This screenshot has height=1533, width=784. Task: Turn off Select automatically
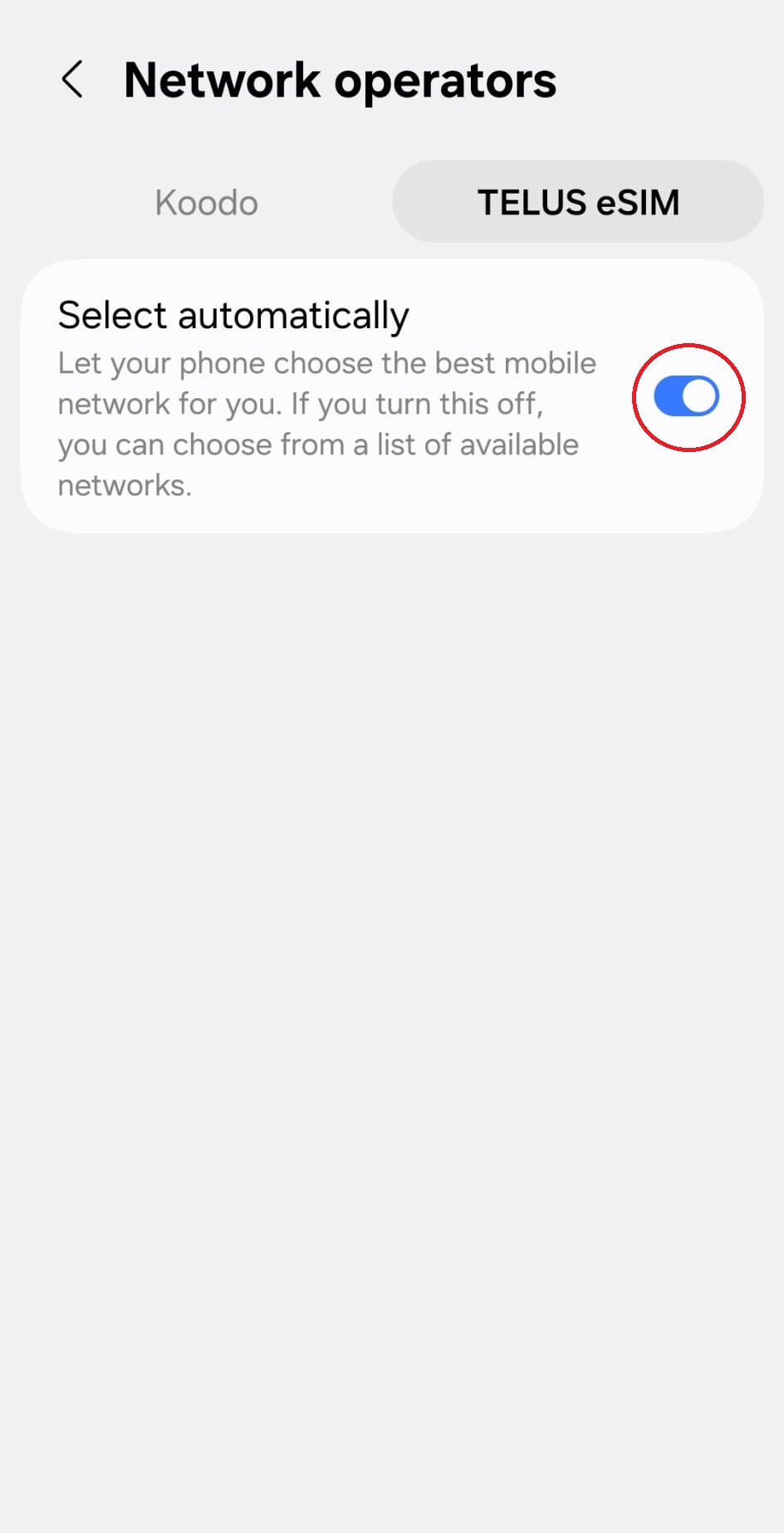[687, 396]
